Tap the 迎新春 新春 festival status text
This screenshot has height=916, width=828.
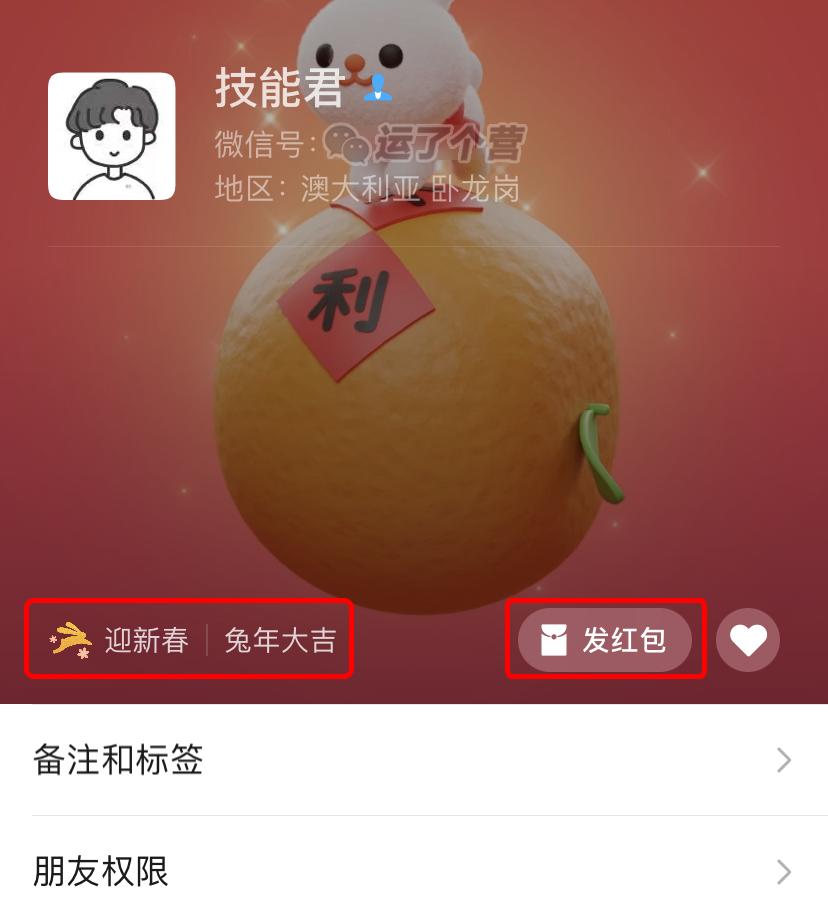[146, 640]
